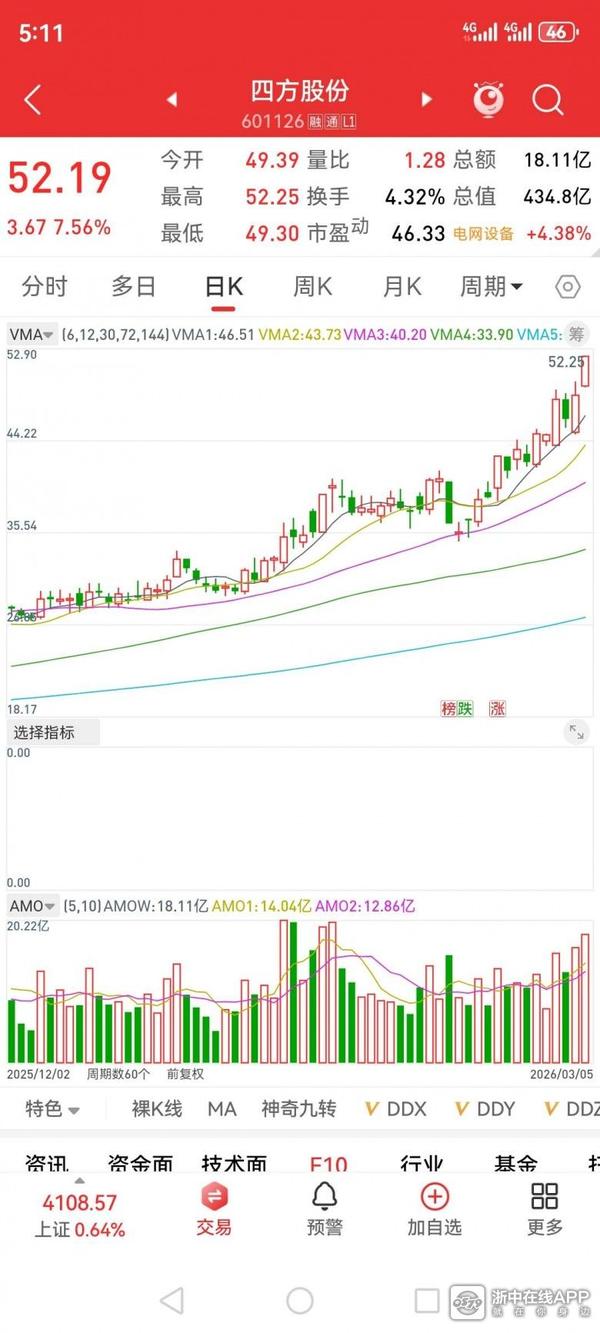Select the 月K chart tab
The image size is (600, 1333).
click(x=401, y=287)
